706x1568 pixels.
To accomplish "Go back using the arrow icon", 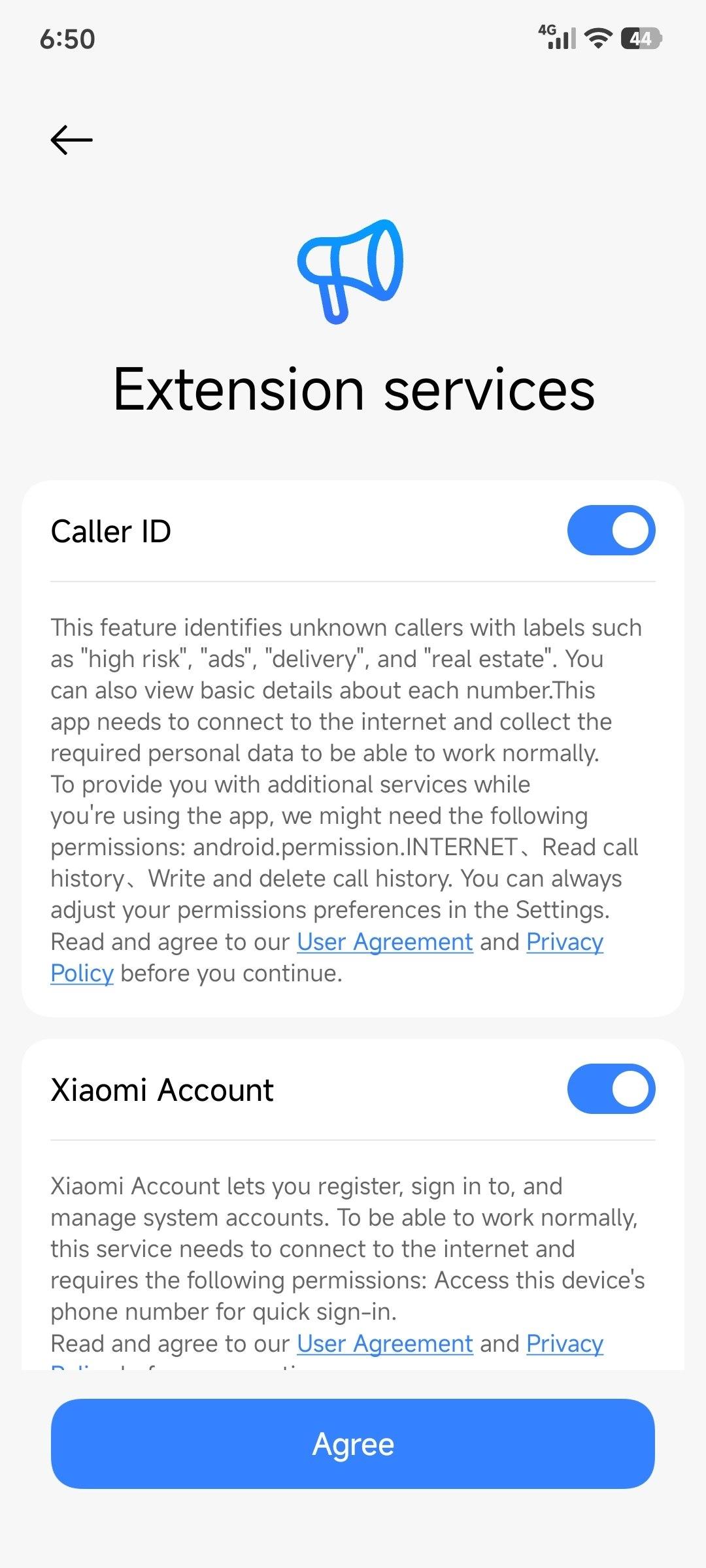I will [x=71, y=140].
